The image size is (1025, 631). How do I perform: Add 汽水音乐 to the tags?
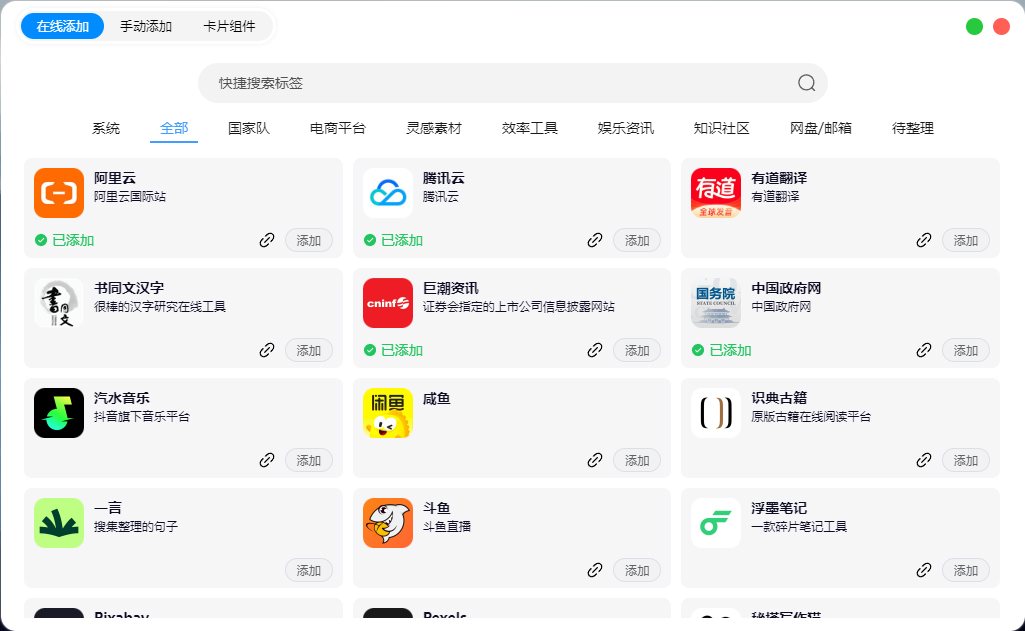pos(308,460)
